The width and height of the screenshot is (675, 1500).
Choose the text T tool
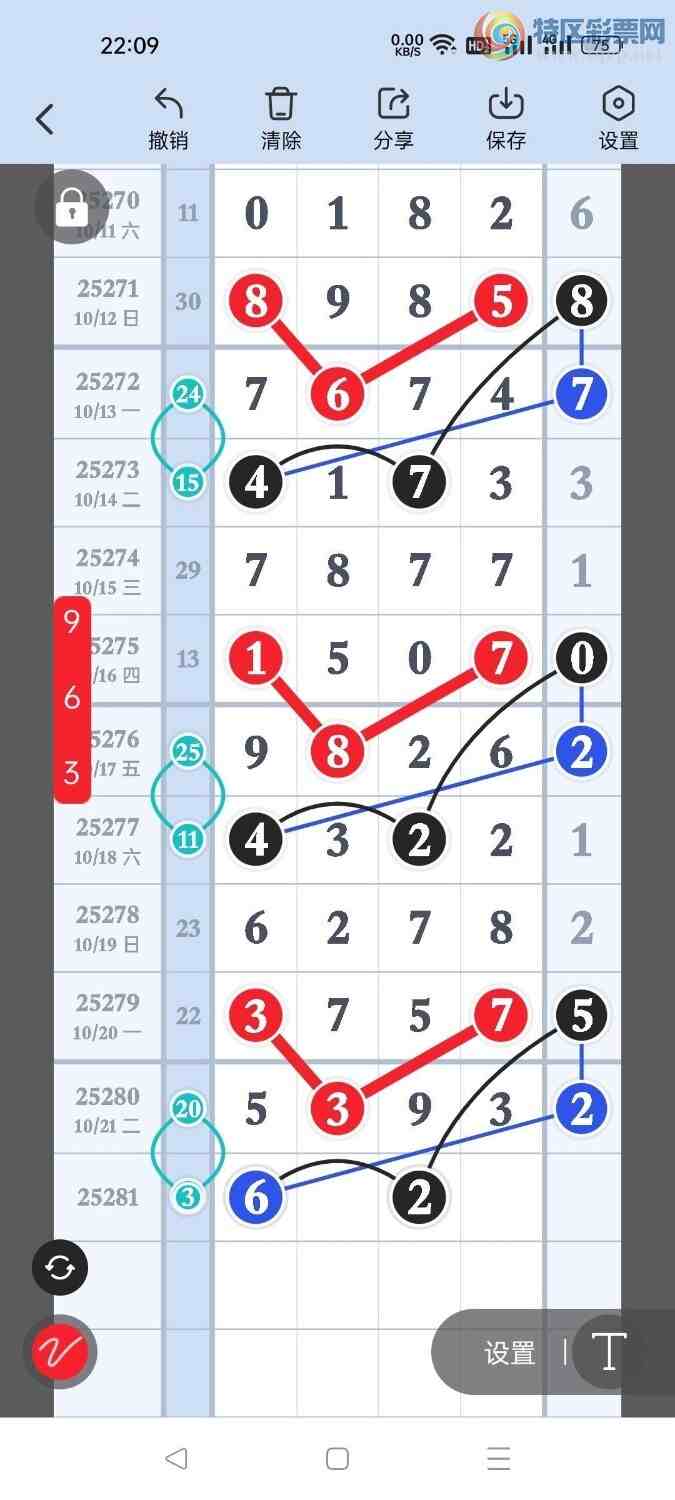click(x=609, y=1352)
